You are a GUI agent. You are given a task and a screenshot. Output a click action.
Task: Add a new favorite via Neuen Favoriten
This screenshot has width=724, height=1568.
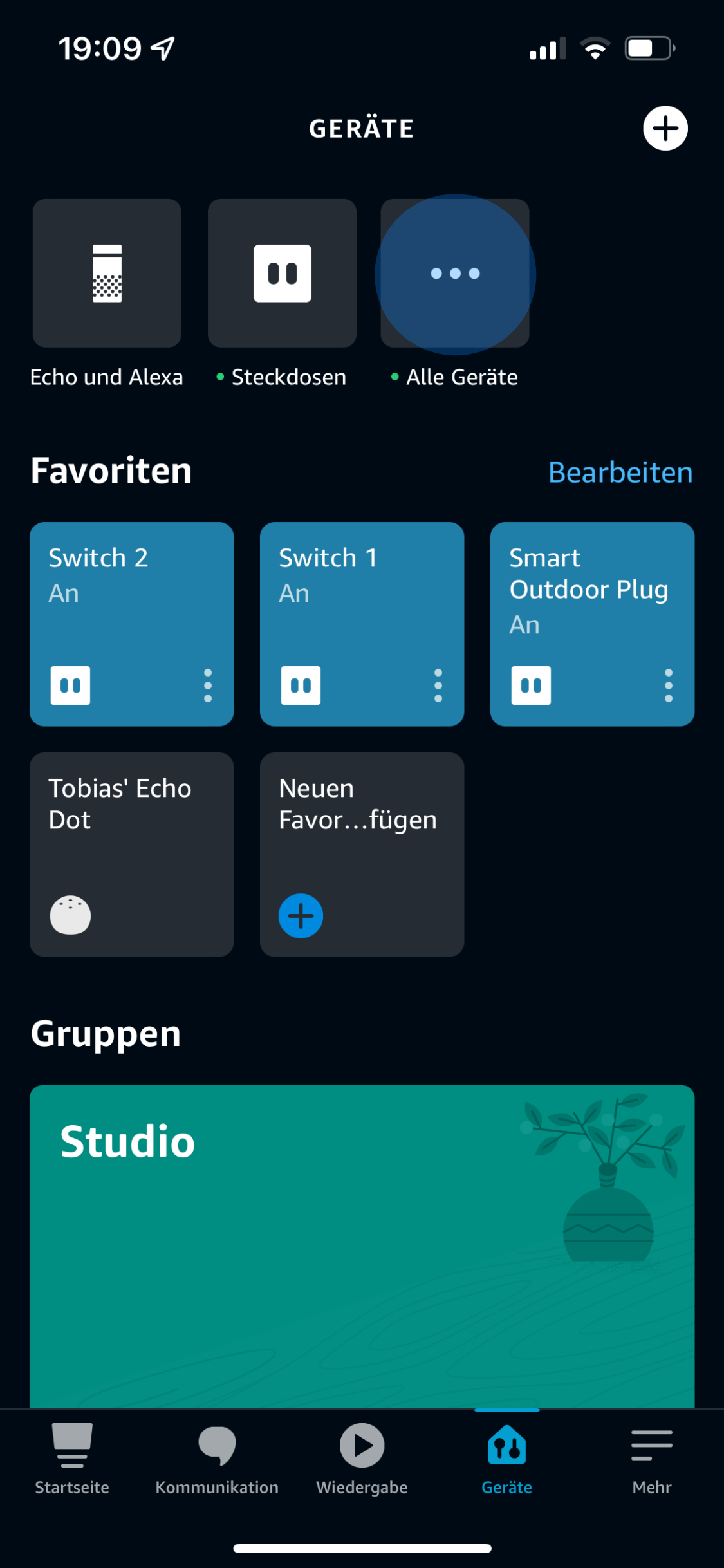300,916
